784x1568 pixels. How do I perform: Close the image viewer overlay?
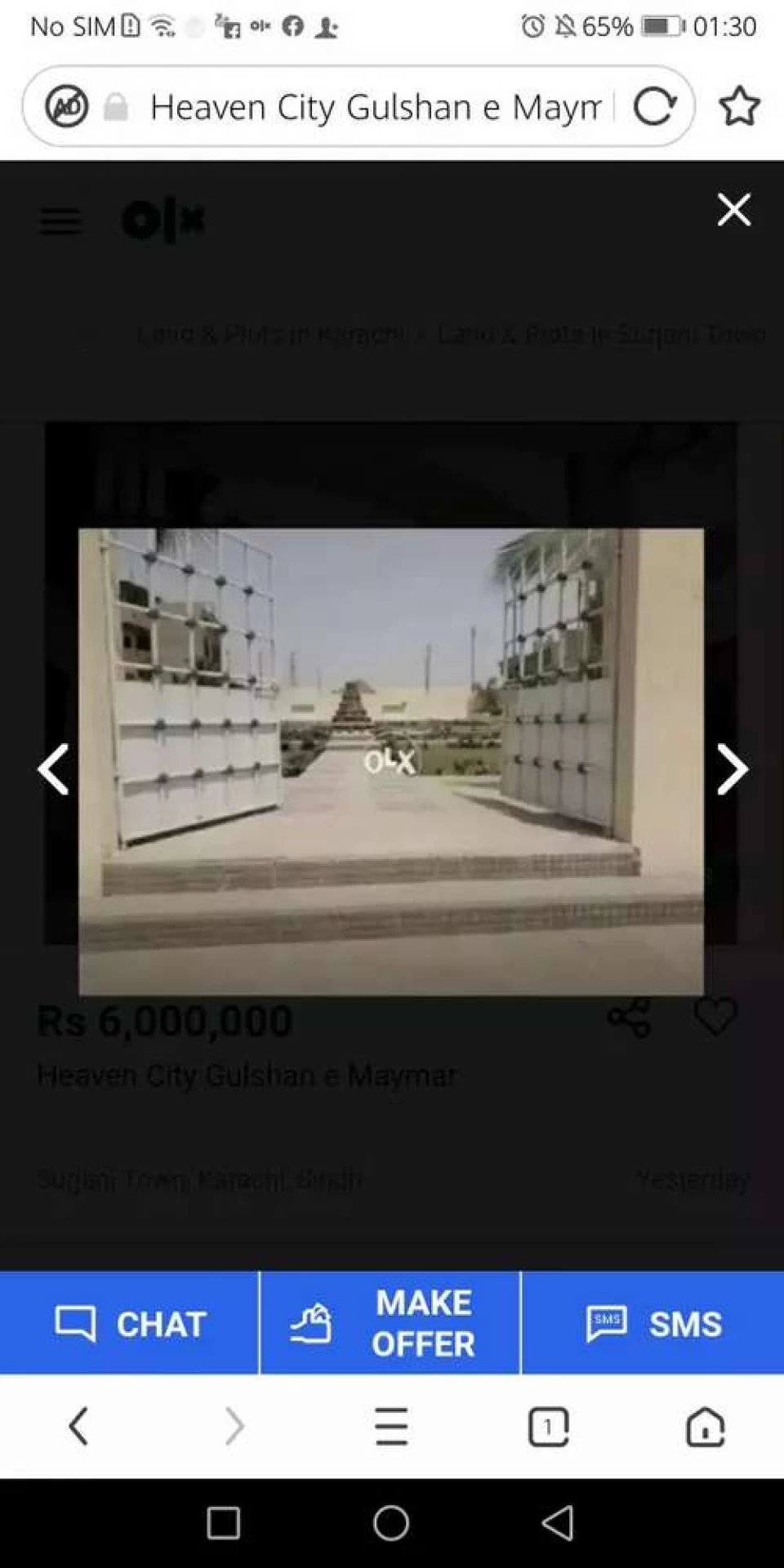(733, 210)
